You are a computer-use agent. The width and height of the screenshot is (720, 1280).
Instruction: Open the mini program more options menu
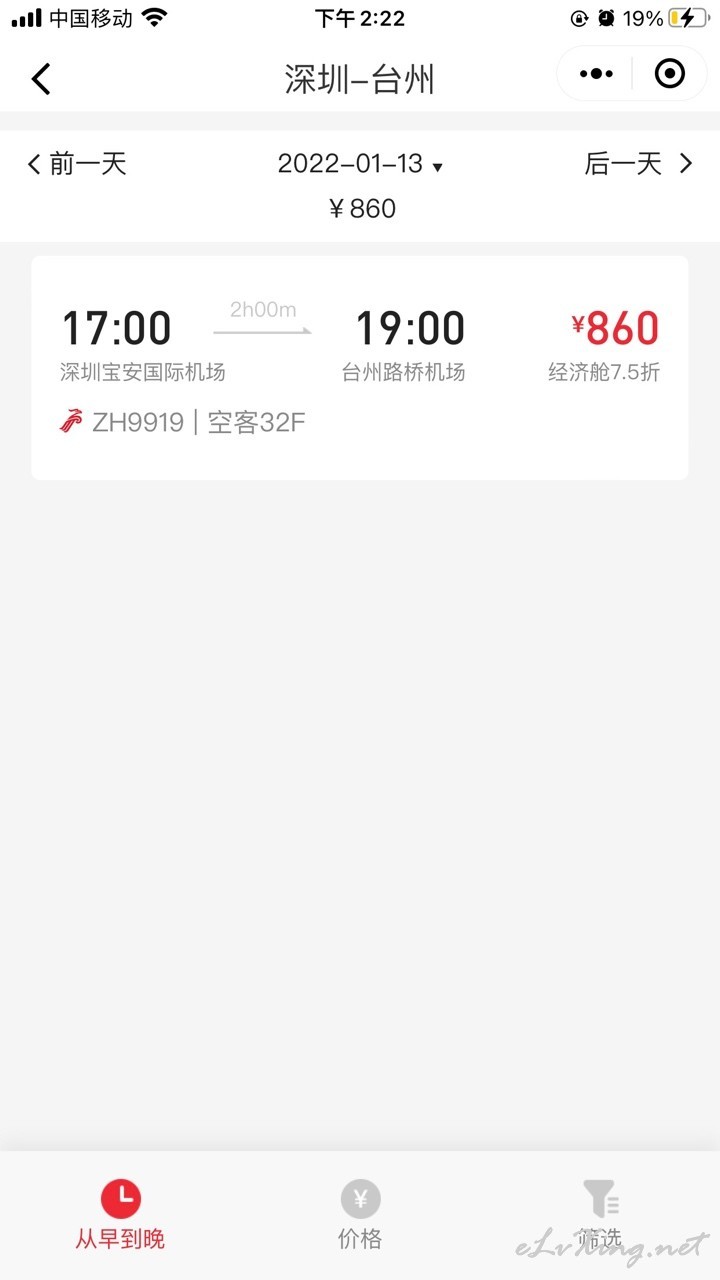[596, 74]
